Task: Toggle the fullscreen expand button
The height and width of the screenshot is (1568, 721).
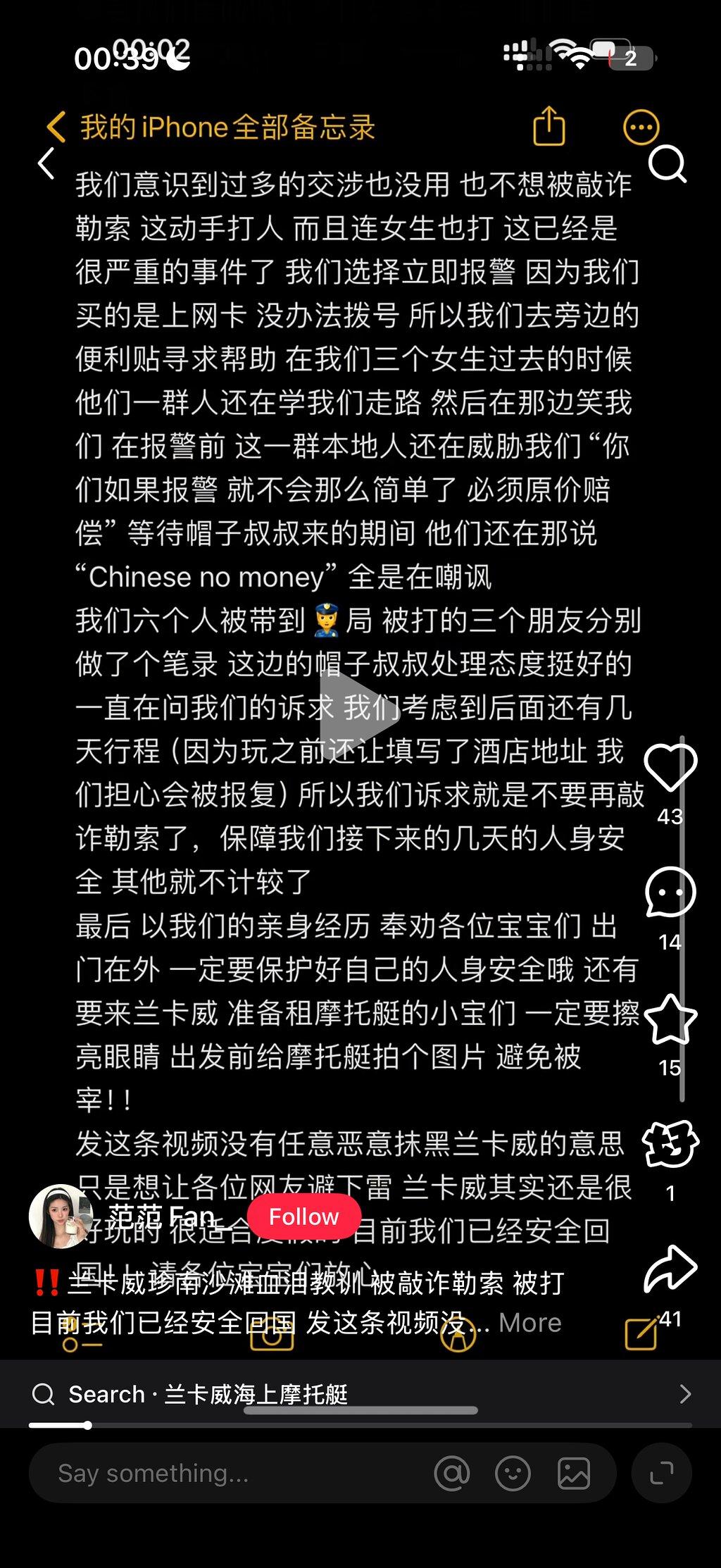Action: [662, 1473]
